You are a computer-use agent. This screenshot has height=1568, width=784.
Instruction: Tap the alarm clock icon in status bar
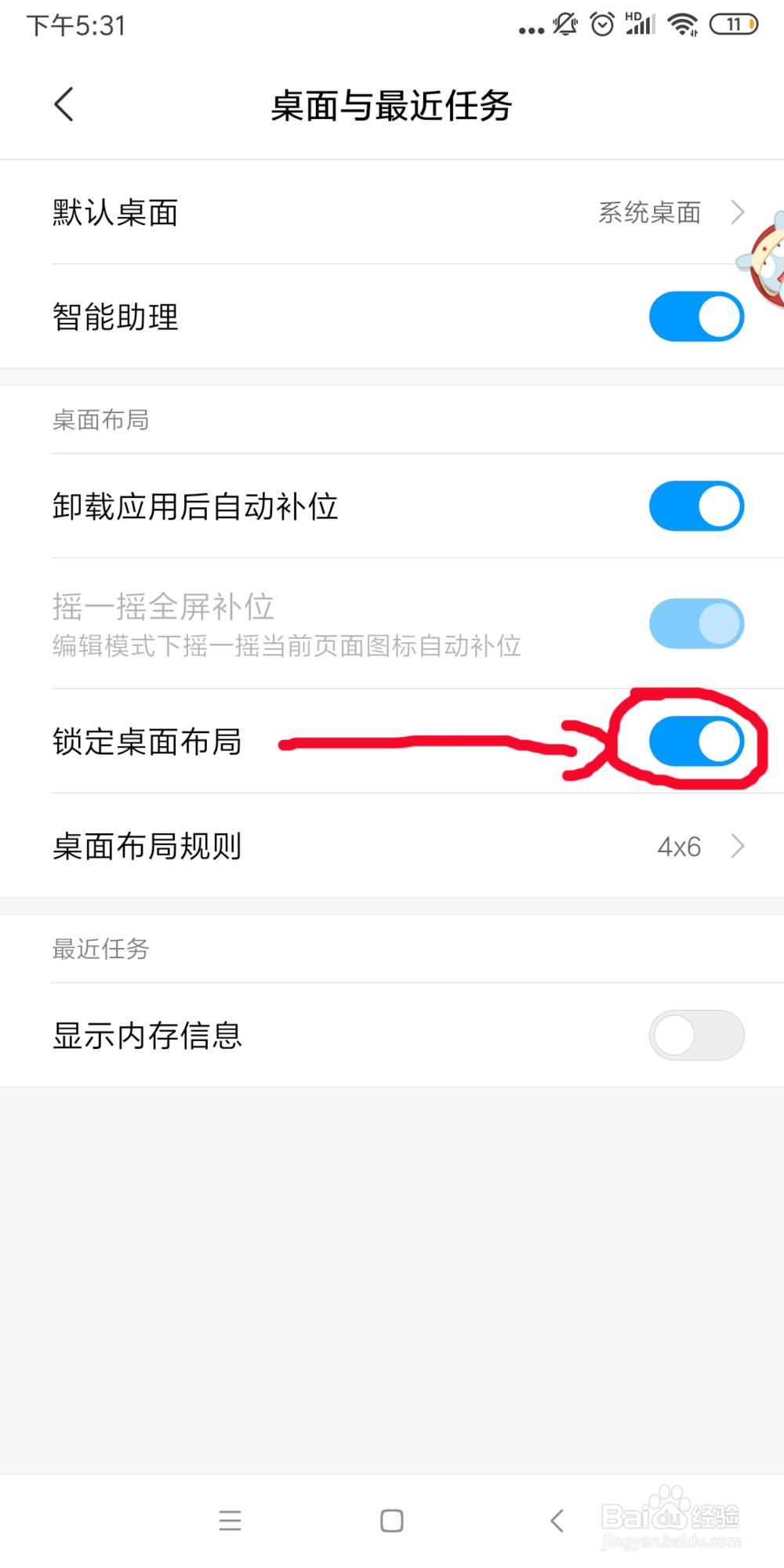pos(600,24)
